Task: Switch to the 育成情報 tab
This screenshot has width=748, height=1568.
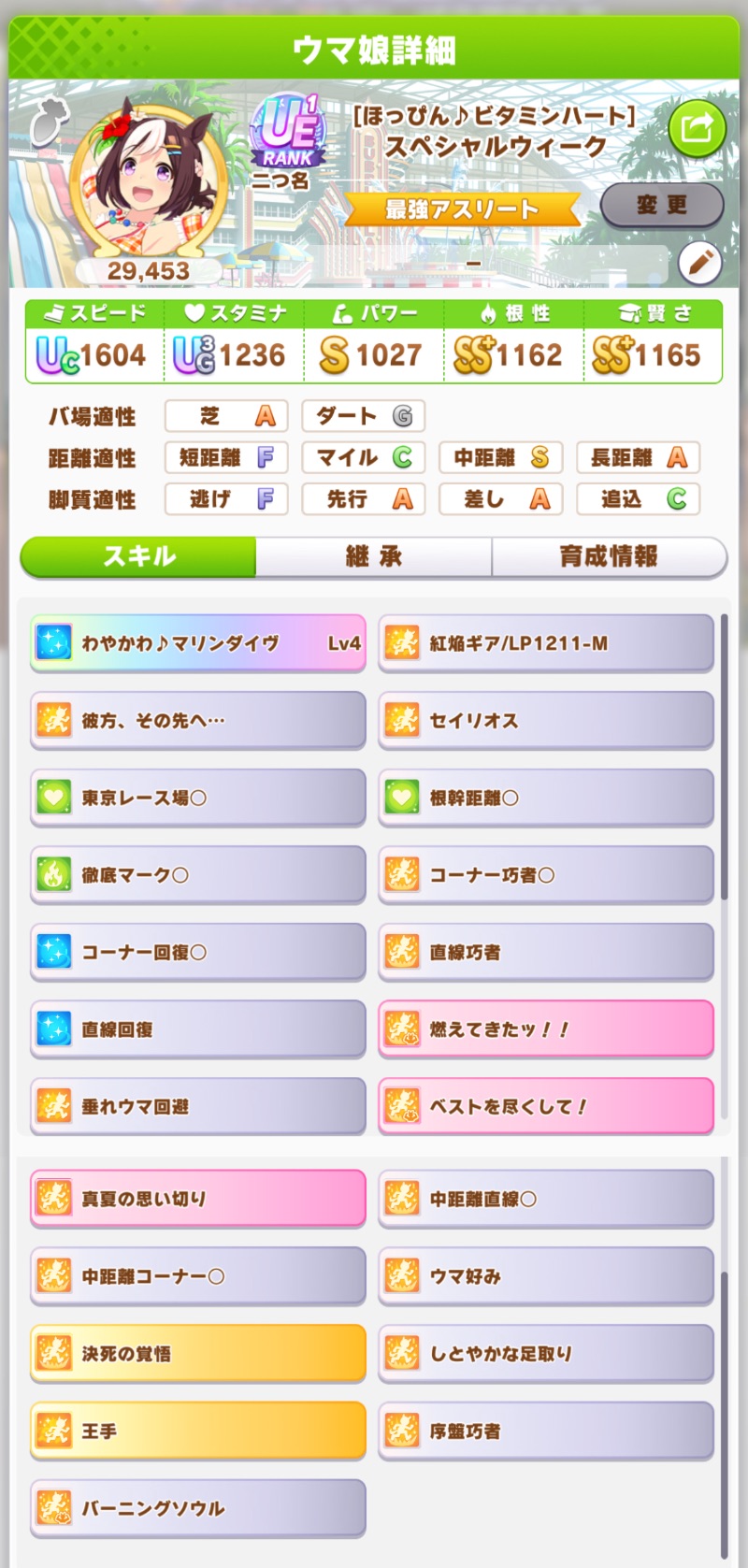Action: coord(609,557)
